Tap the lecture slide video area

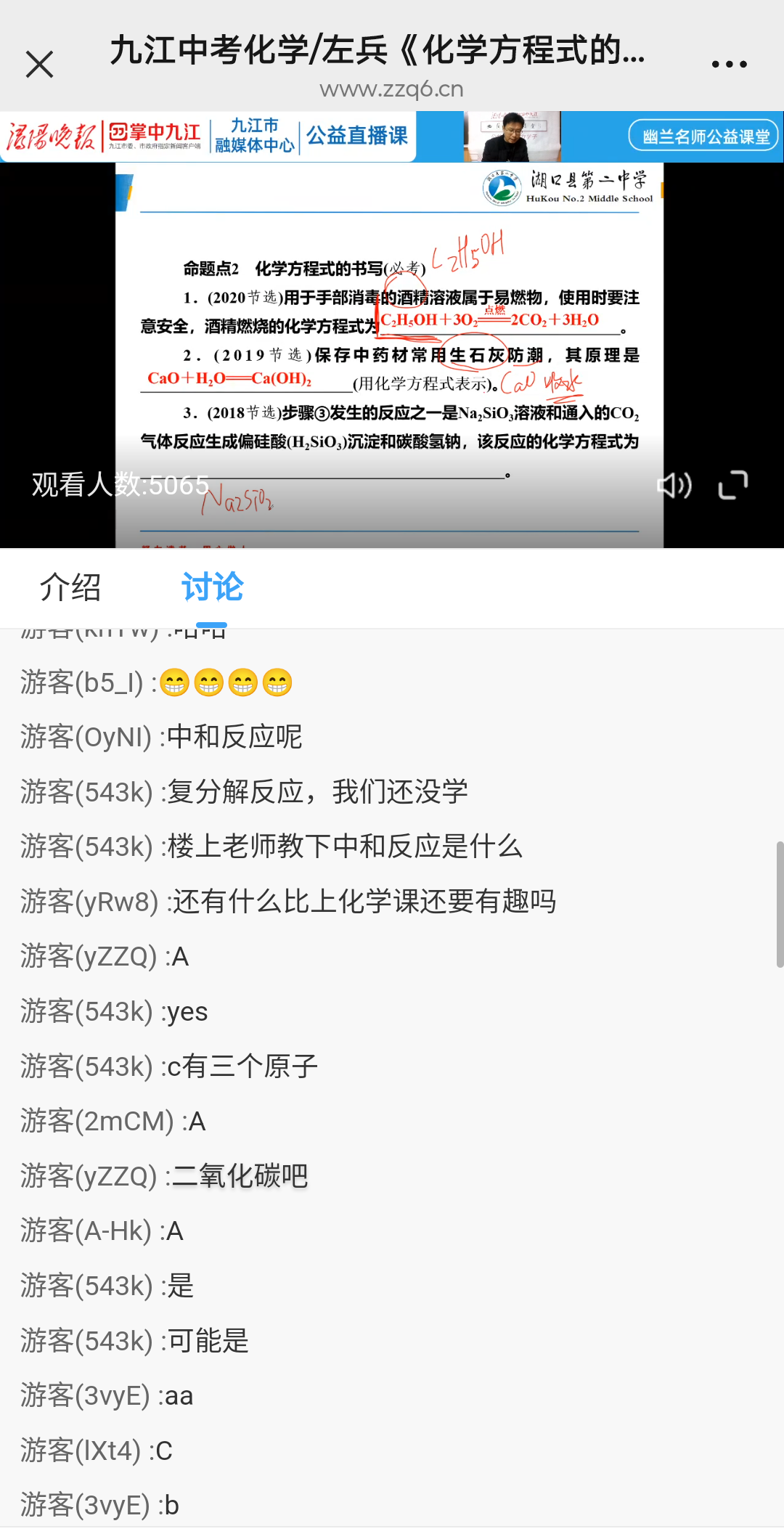392,348
